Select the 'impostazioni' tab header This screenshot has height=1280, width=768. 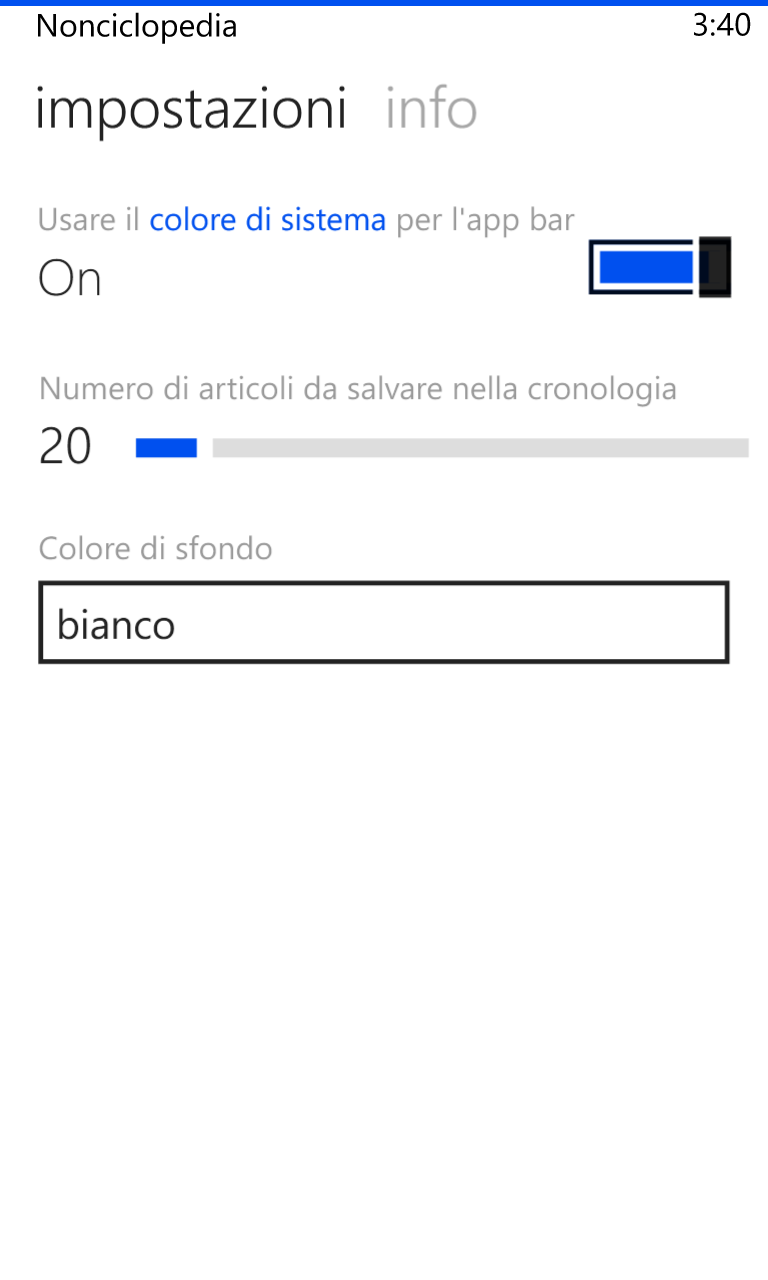[x=190, y=108]
